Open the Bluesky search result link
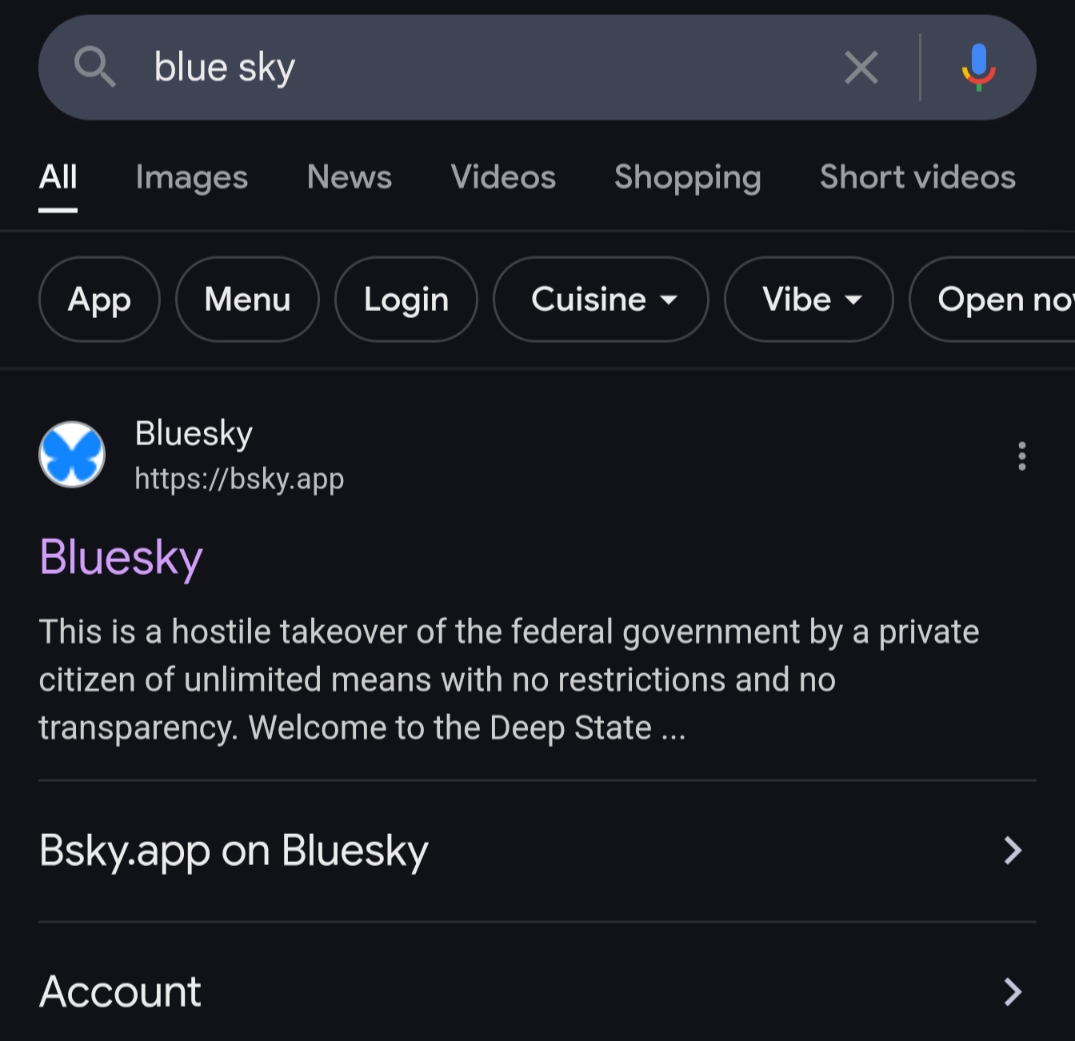The height and width of the screenshot is (1041, 1075). pyautogui.click(x=121, y=557)
